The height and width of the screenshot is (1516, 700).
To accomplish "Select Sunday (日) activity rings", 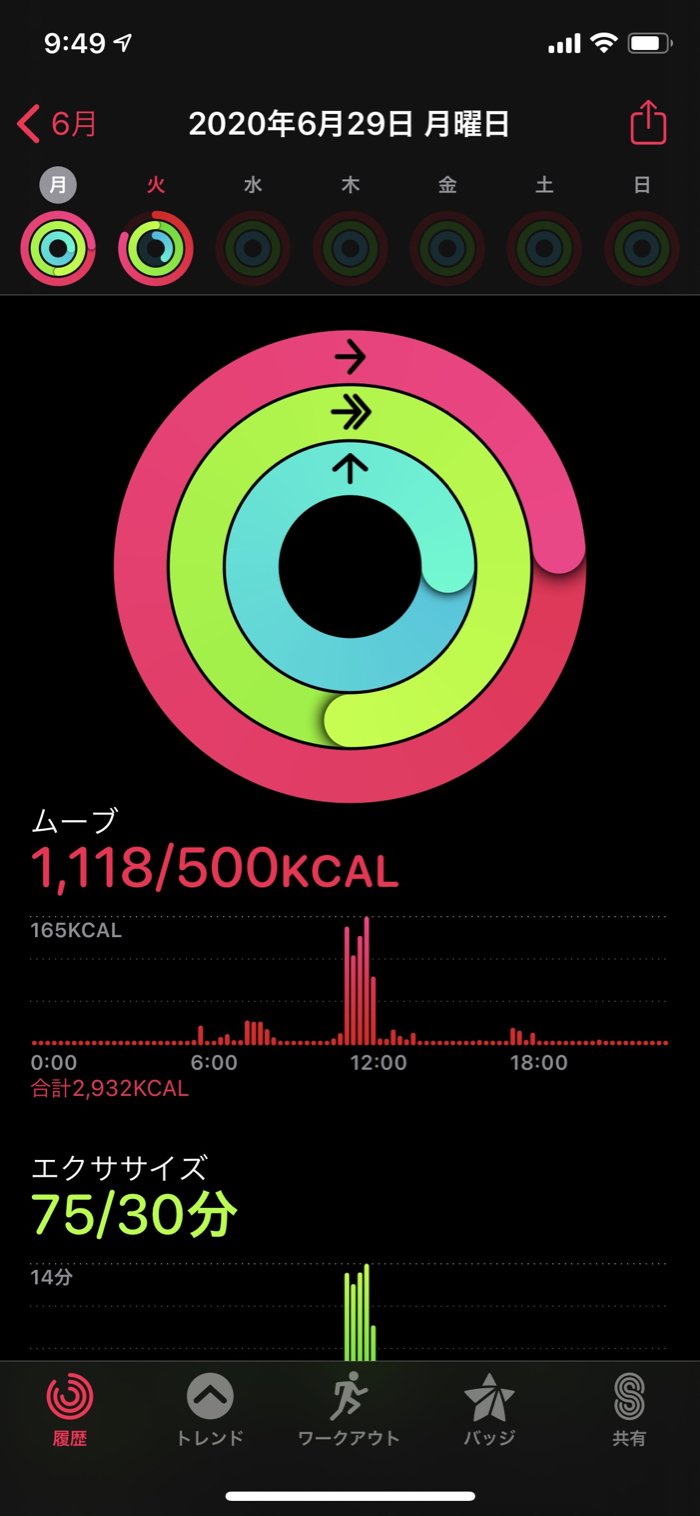I will 642,247.
